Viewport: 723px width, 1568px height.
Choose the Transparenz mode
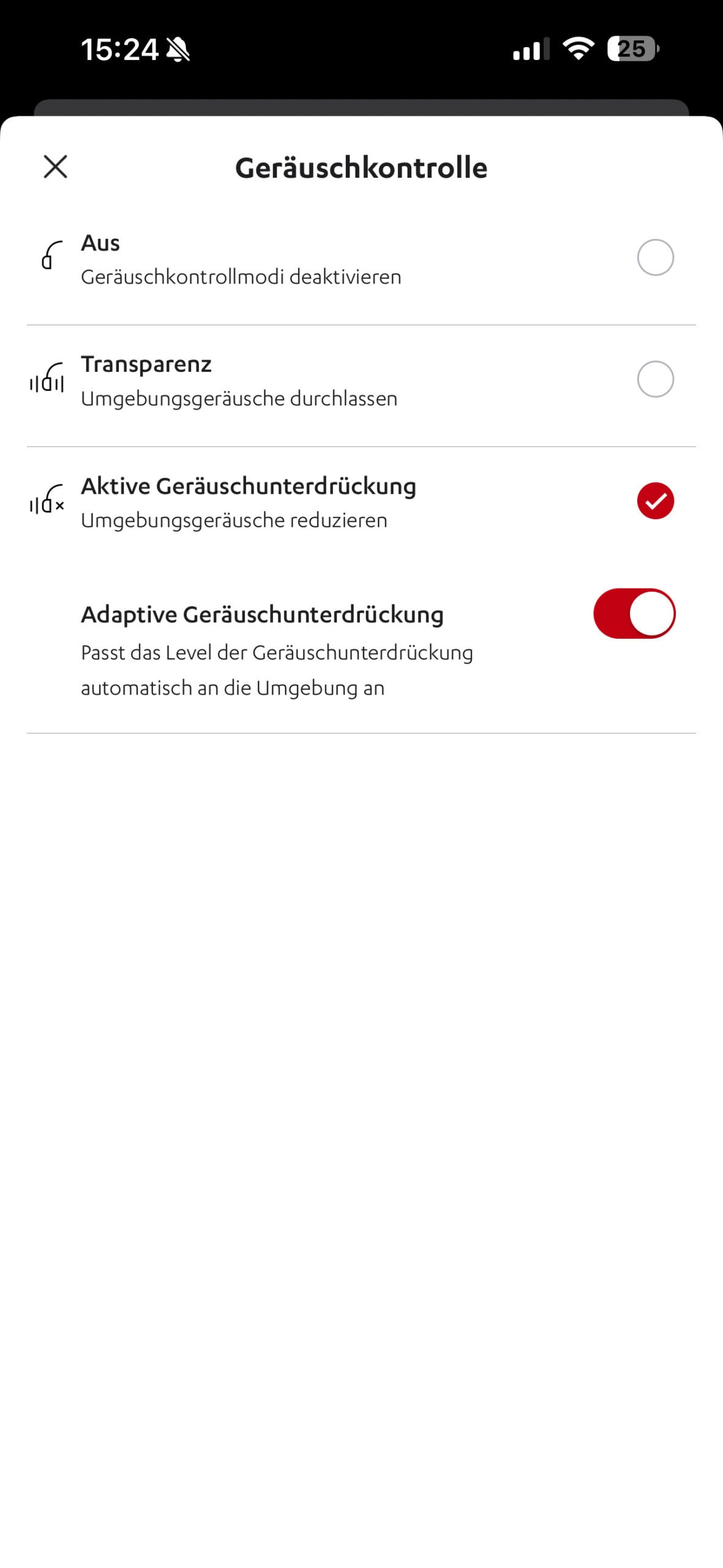pos(655,379)
